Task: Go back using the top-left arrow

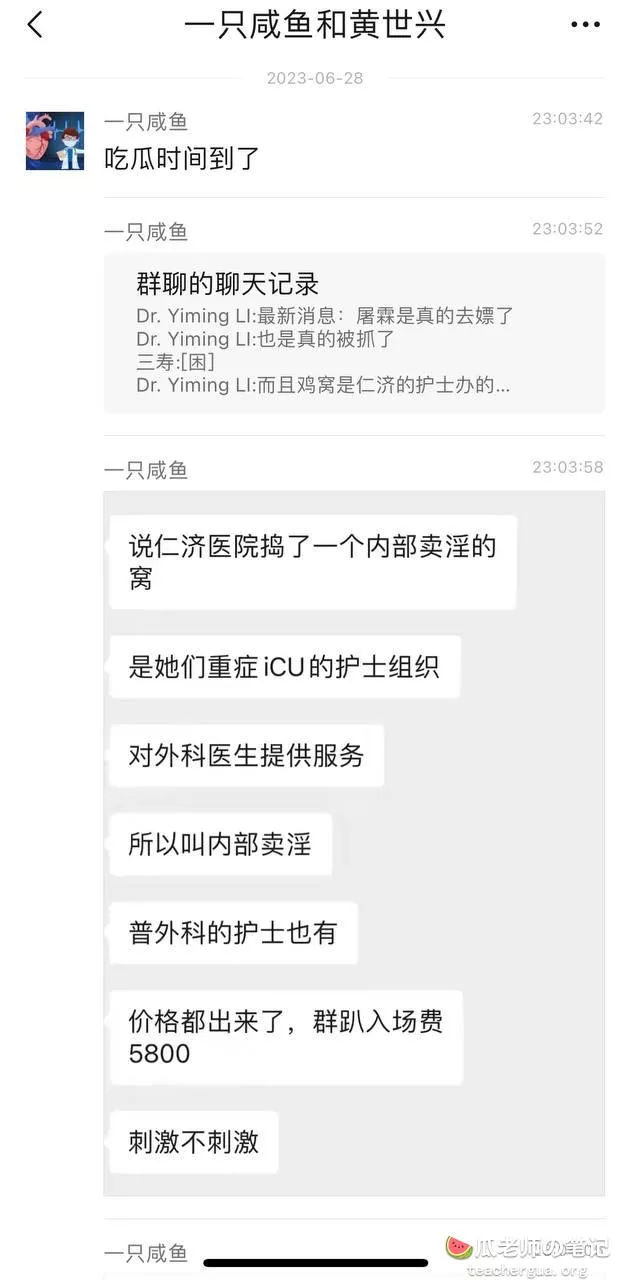Action: [35, 25]
